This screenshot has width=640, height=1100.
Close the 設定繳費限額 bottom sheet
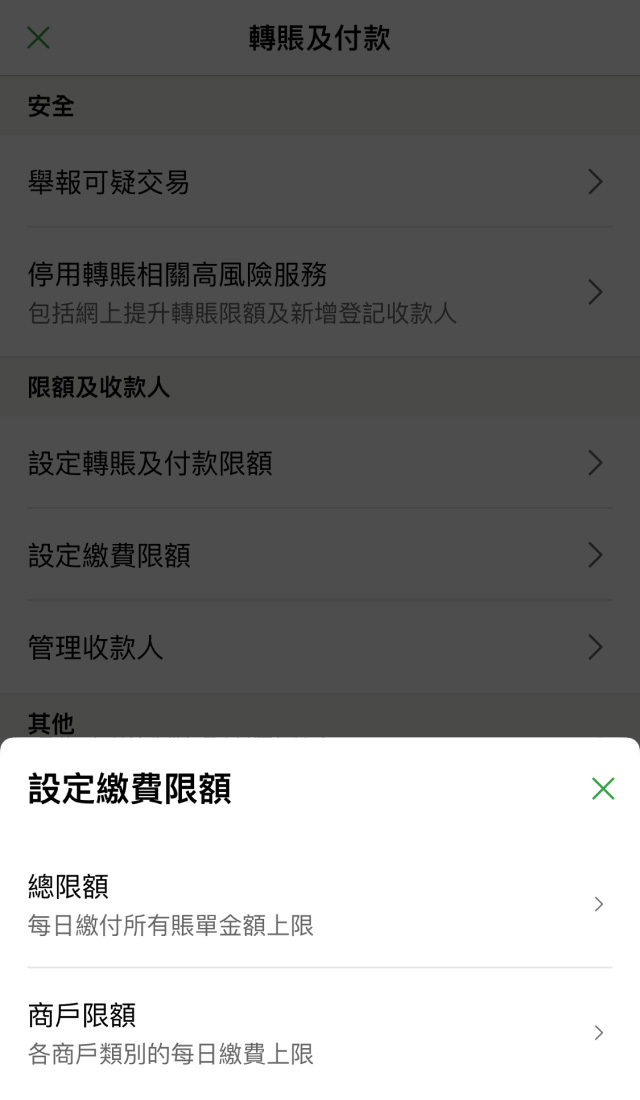602,789
